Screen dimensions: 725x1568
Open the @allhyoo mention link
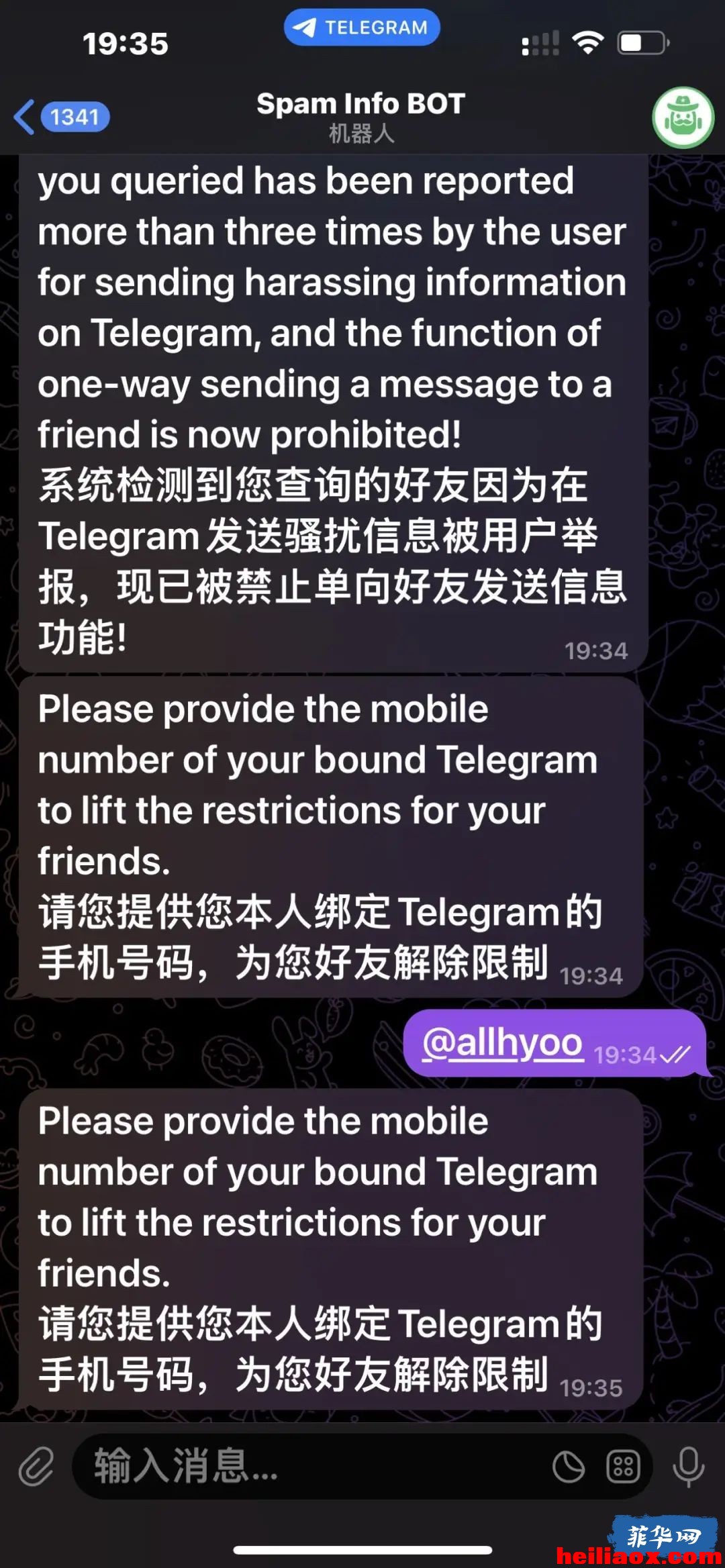[502, 1042]
